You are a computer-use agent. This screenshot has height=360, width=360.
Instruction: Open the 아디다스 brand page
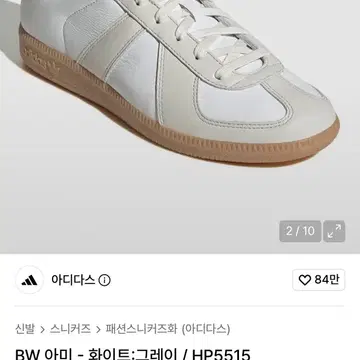(73, 280)
